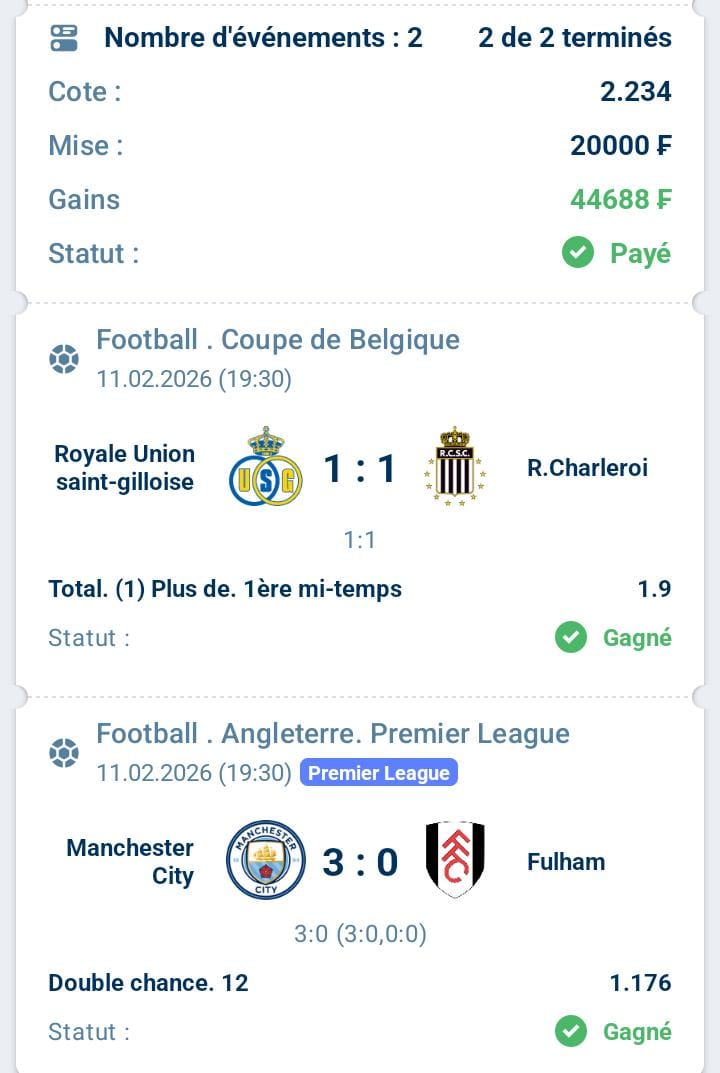Open the Royale Union vs R.Charleroi match
This screenshot has width=720, height=1073.
click(x=359, y=469)
